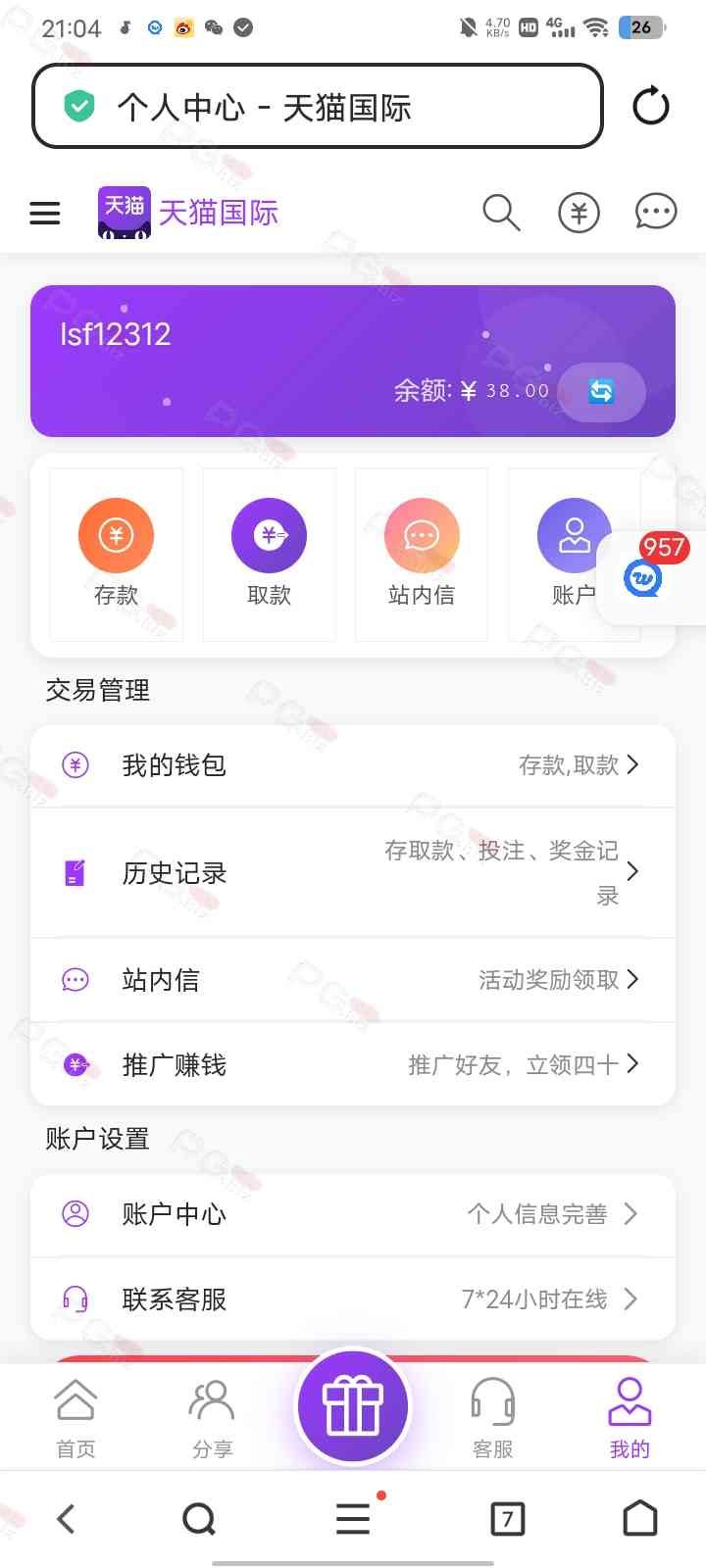Open 存款 deposit shortcut
This screenshot has width=706, height=1568.
(116, 554)
